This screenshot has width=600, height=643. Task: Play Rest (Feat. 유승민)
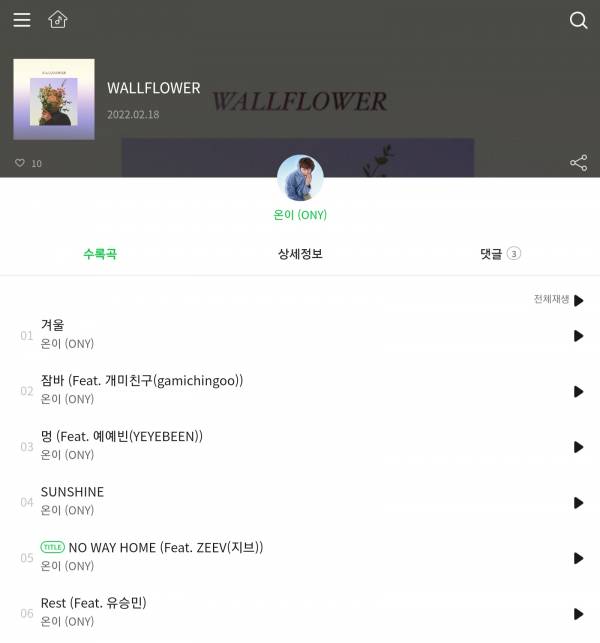click(x=578, y=614)
